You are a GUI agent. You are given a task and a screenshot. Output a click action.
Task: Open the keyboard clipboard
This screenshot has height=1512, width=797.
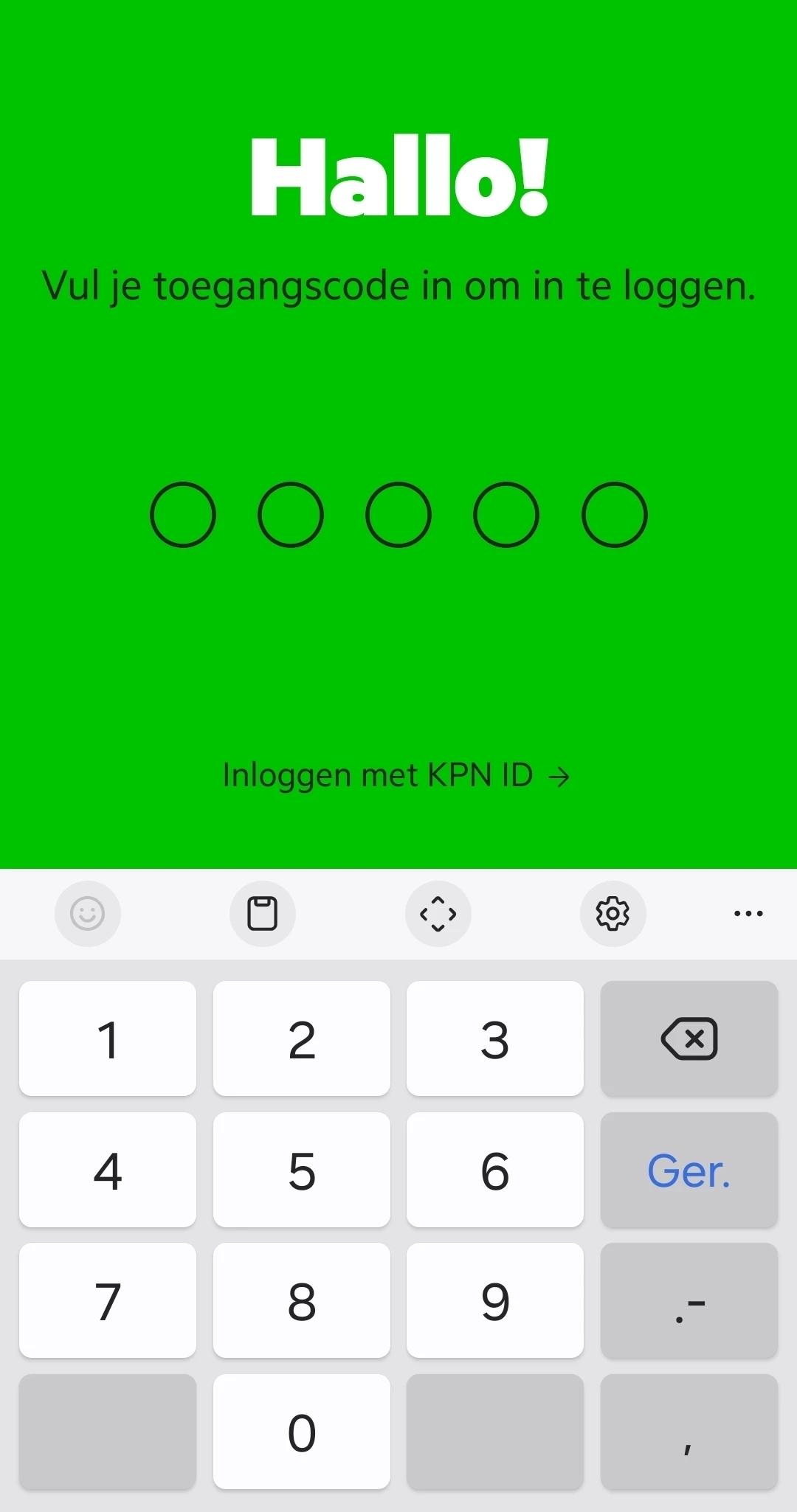point(262,914)
